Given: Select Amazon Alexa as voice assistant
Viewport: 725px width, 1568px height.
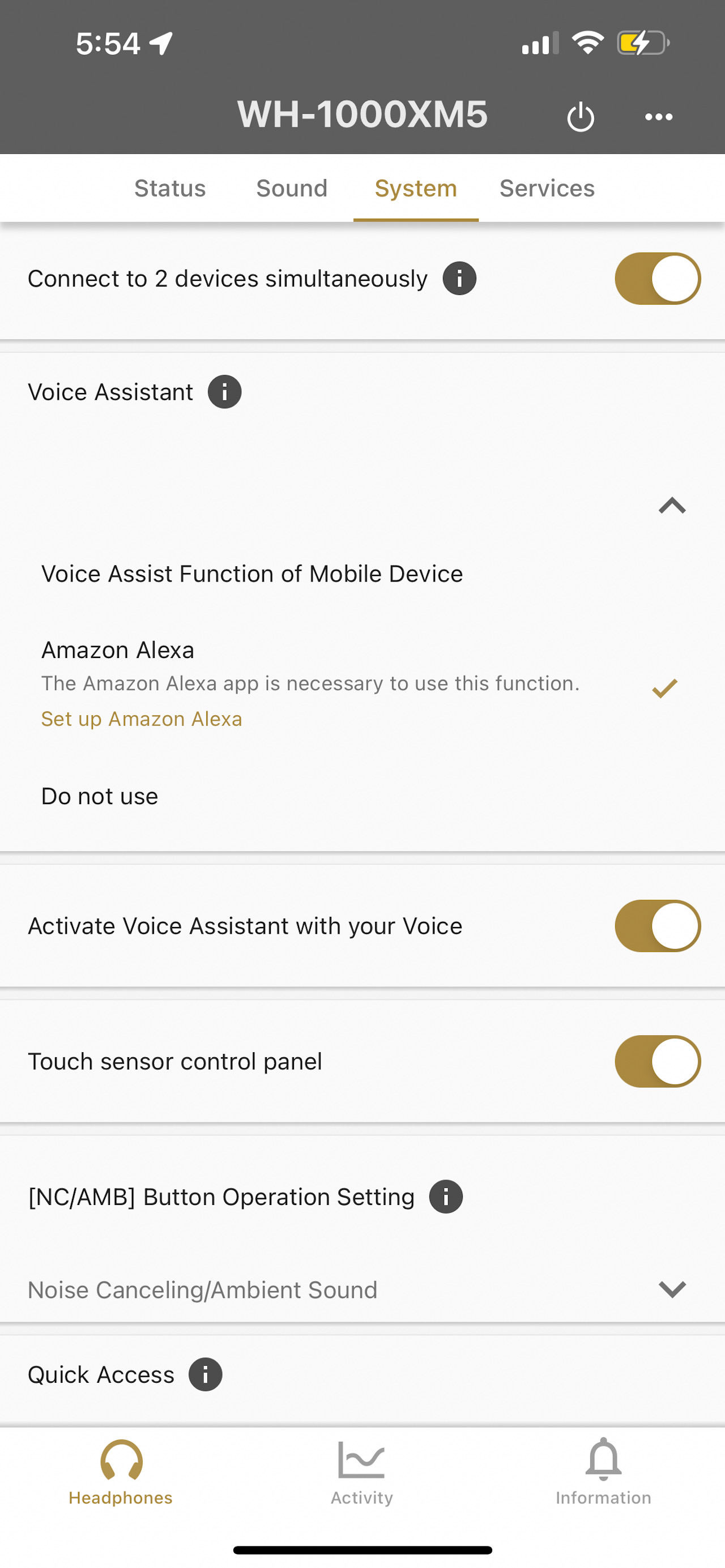Looking at the screenshot, I should pos(118,650).
